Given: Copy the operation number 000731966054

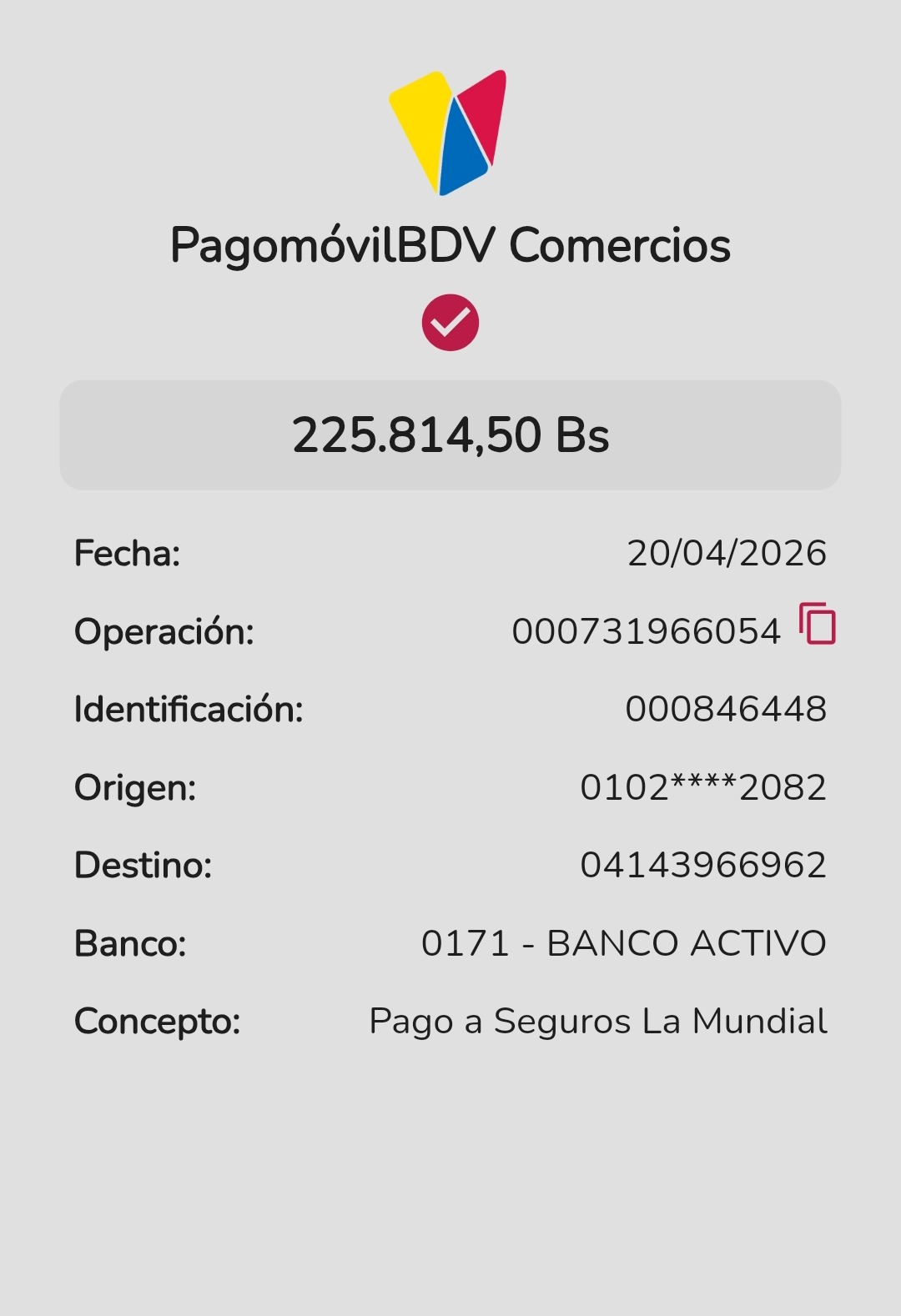Looking at the screenshot, I should pyautogui.click(x=818, y=624).
